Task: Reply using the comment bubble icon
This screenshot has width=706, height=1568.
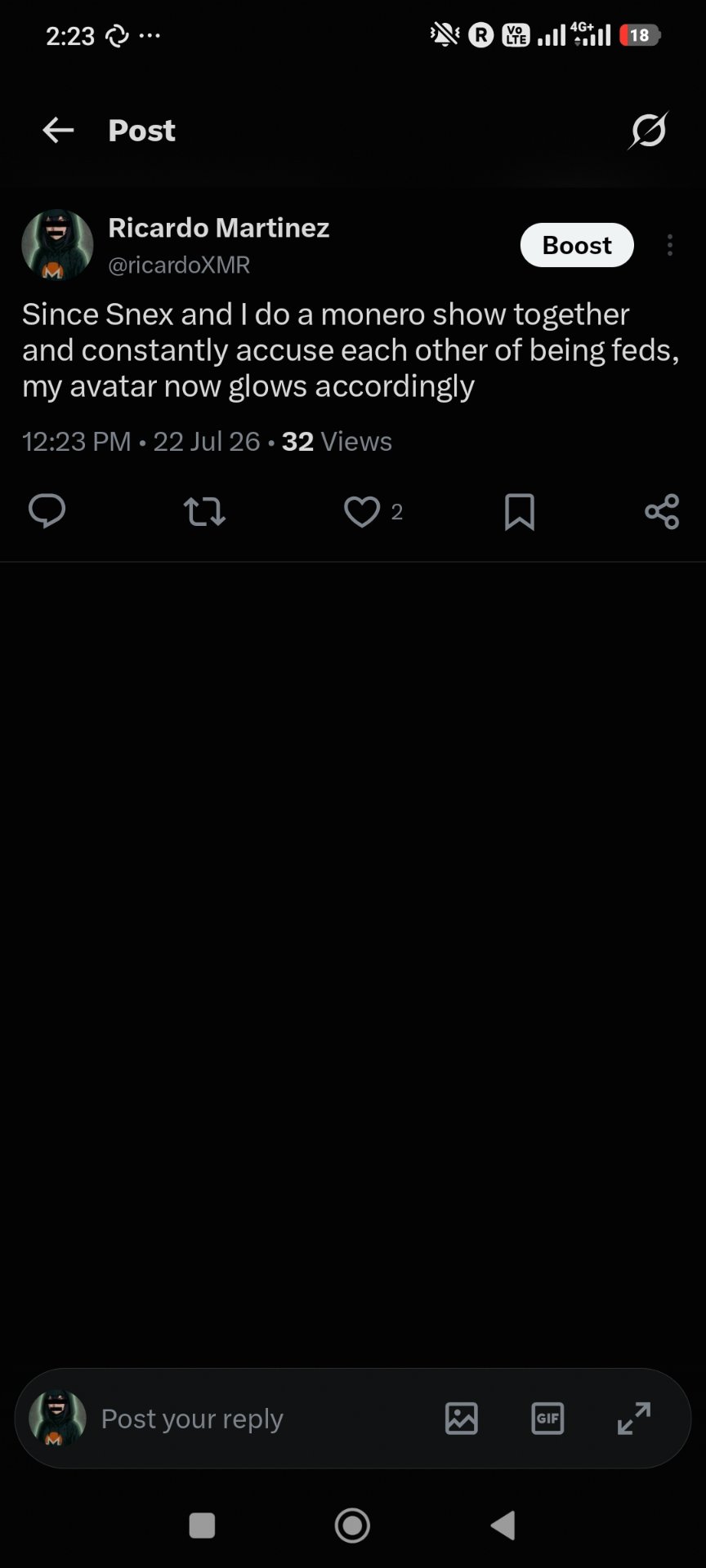Action: 47,512
